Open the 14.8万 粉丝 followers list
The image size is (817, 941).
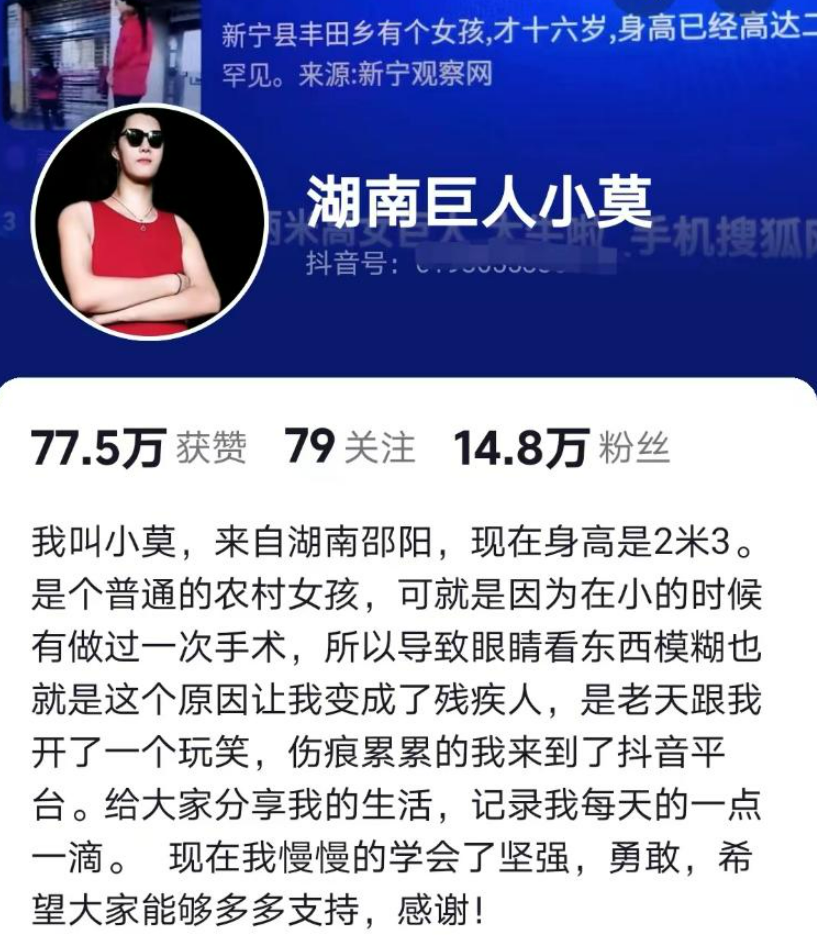[561, 449]
